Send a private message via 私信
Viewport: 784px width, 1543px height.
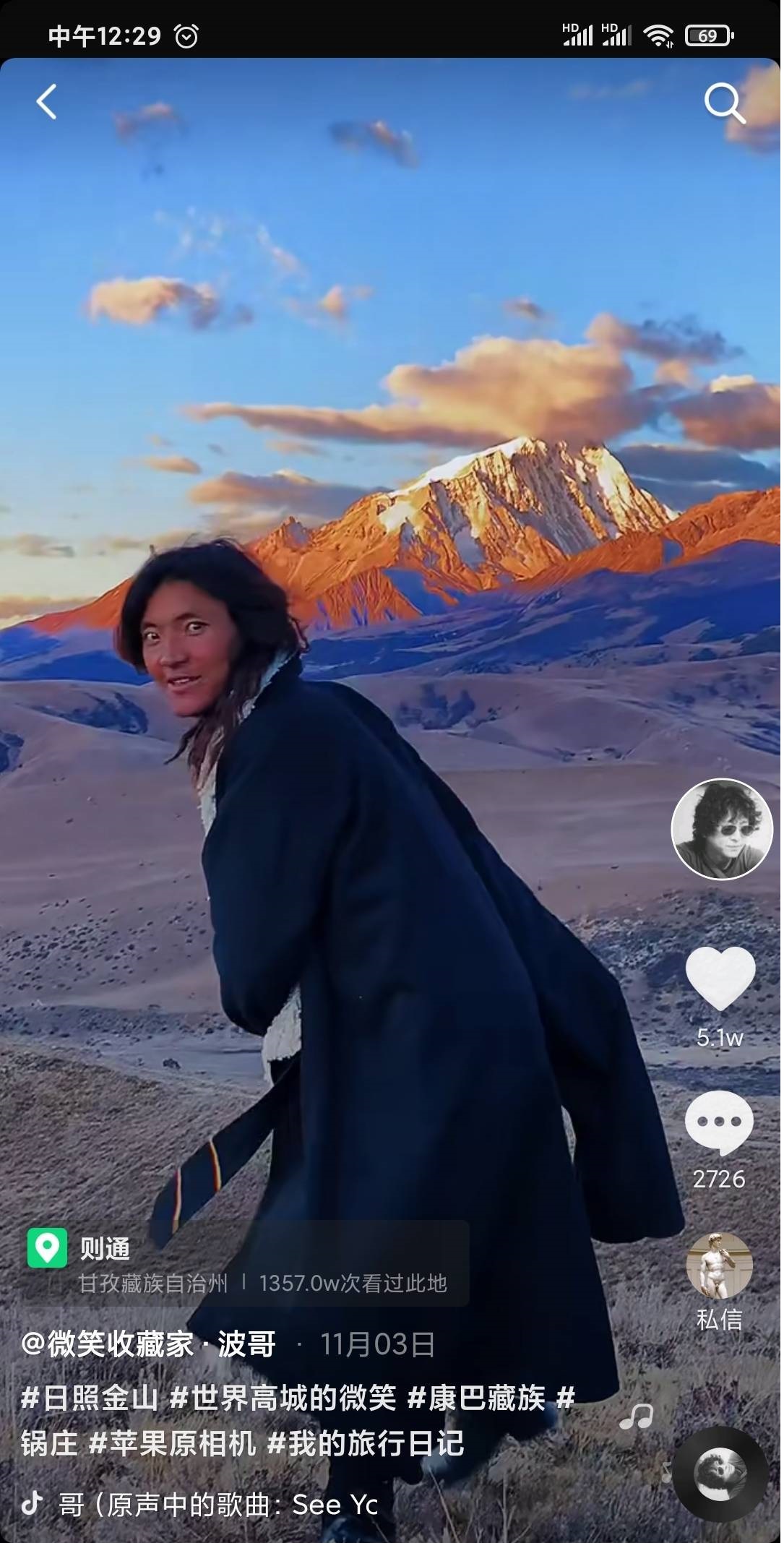(719, 1279)
